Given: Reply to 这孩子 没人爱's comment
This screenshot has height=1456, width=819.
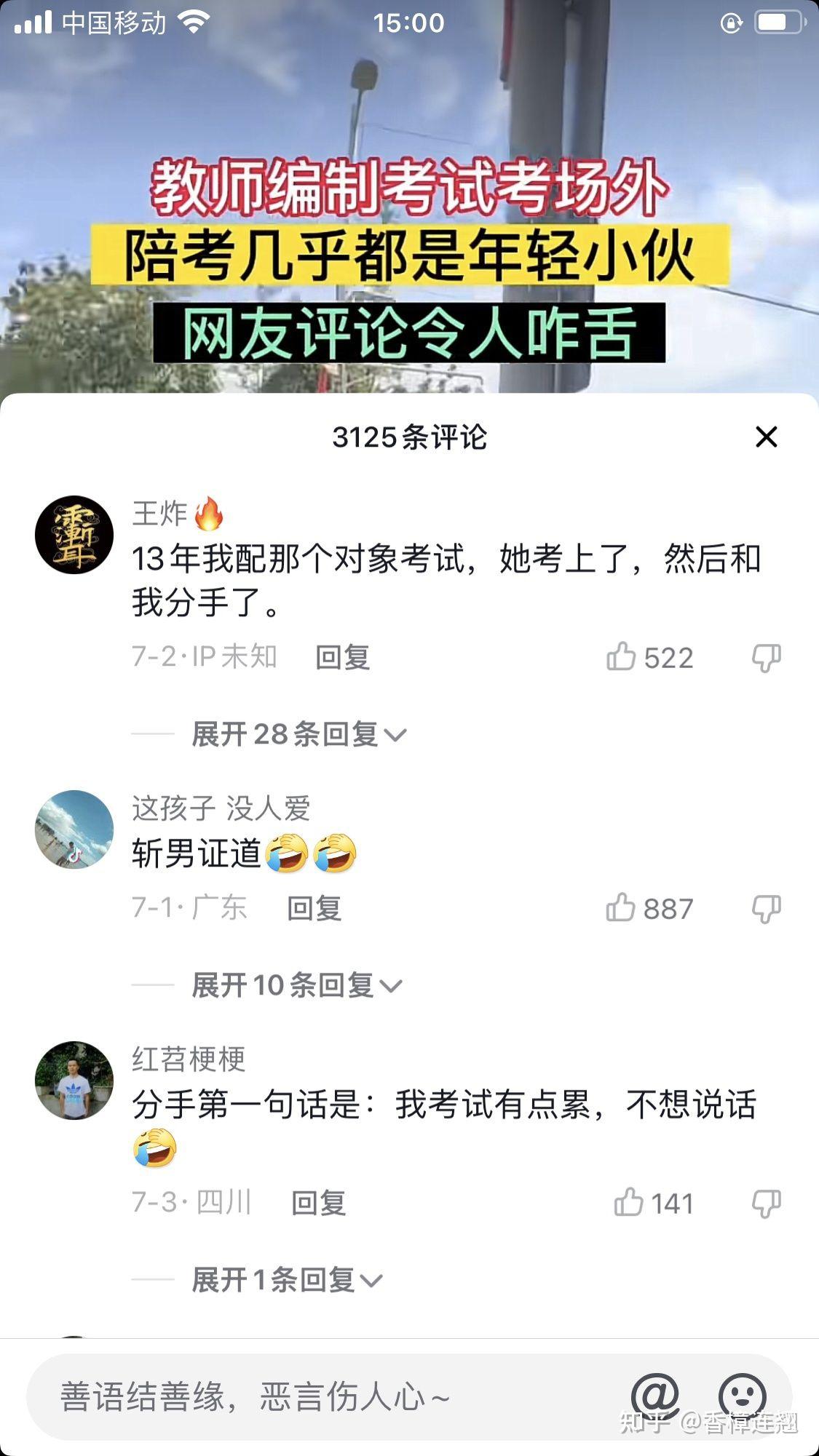Looking at the screenshot, I should (314, 908).
